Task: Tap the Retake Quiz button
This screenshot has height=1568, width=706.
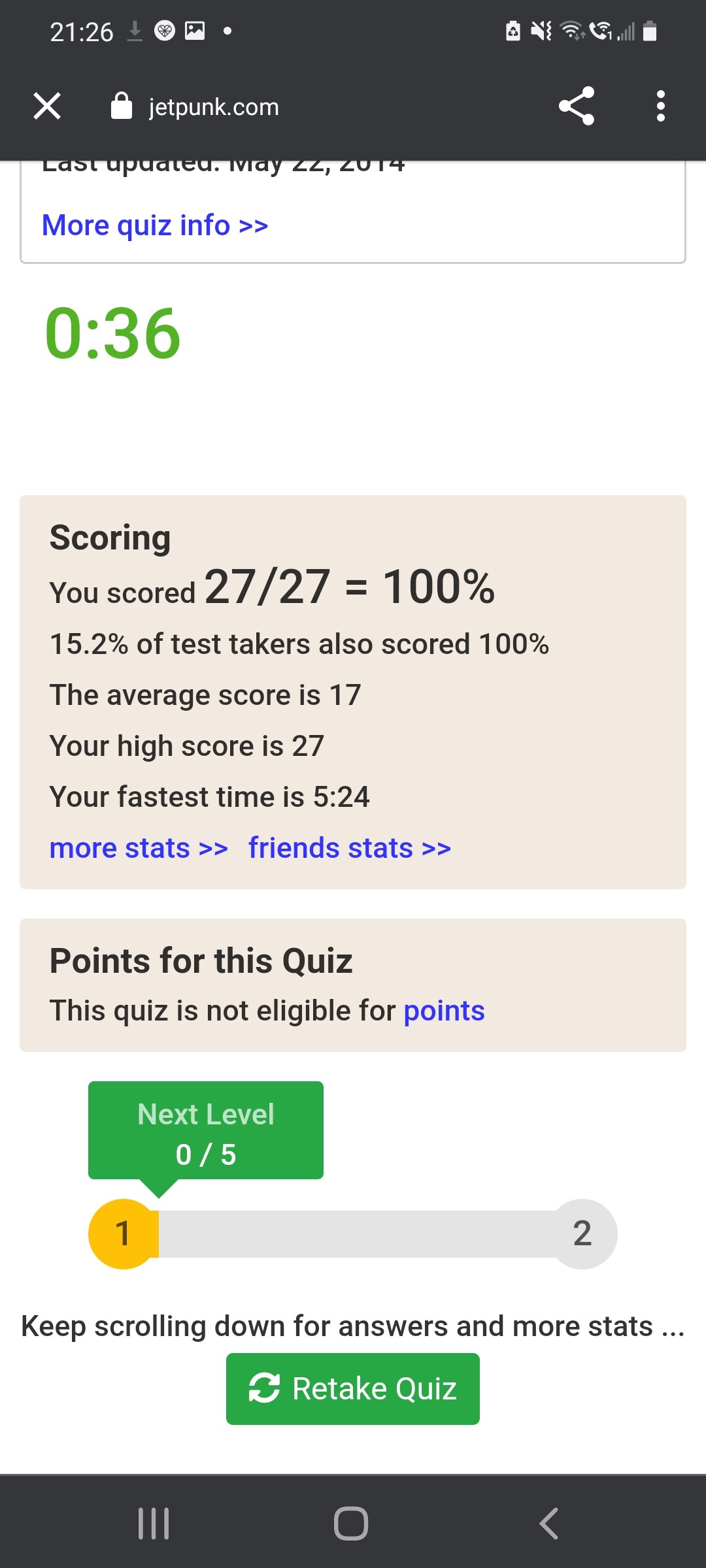Action: [353, 1389]
